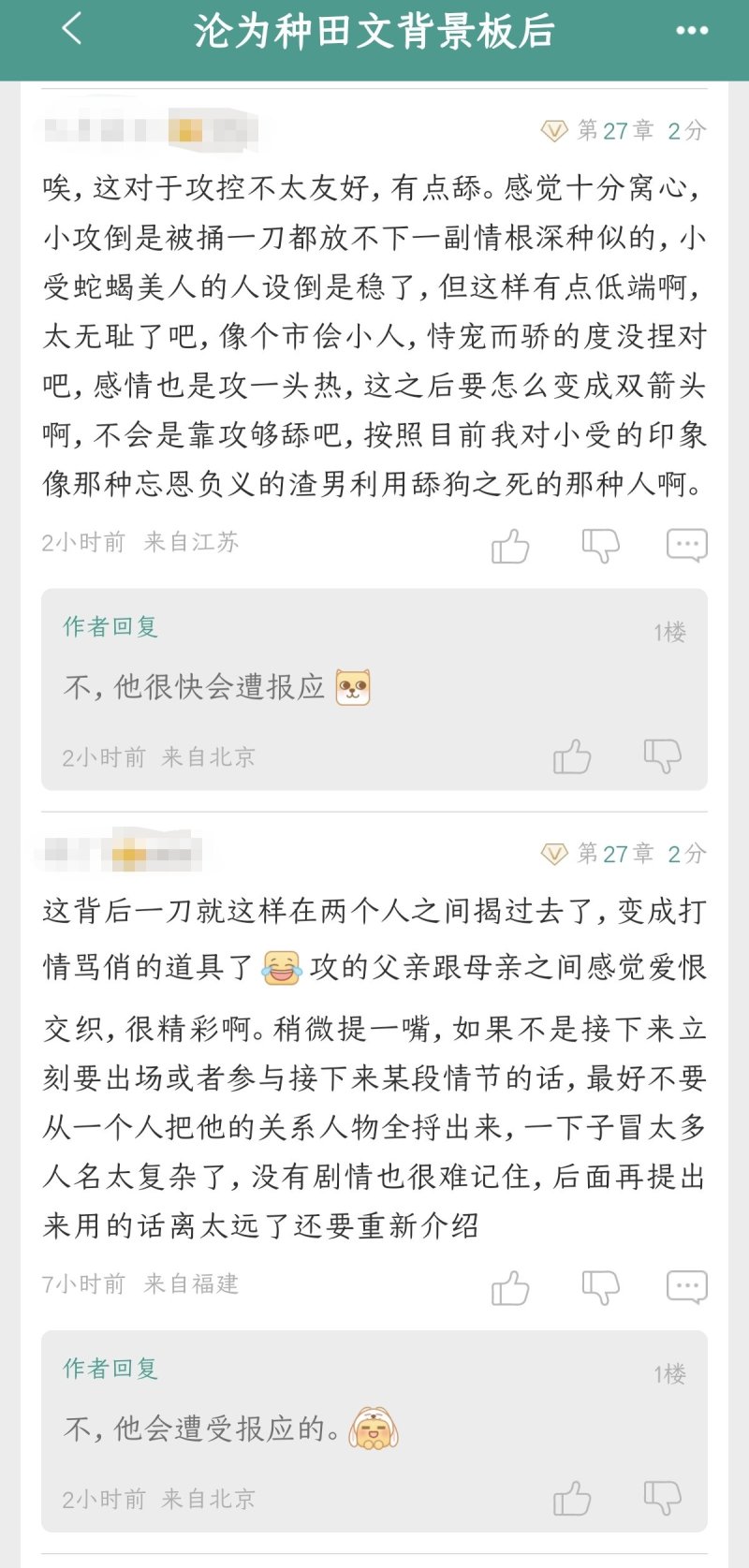The width and height of the screenshot is (749, 1568).
Task: Reply to the comment from 福建
Action: [x=686, y=1287]
